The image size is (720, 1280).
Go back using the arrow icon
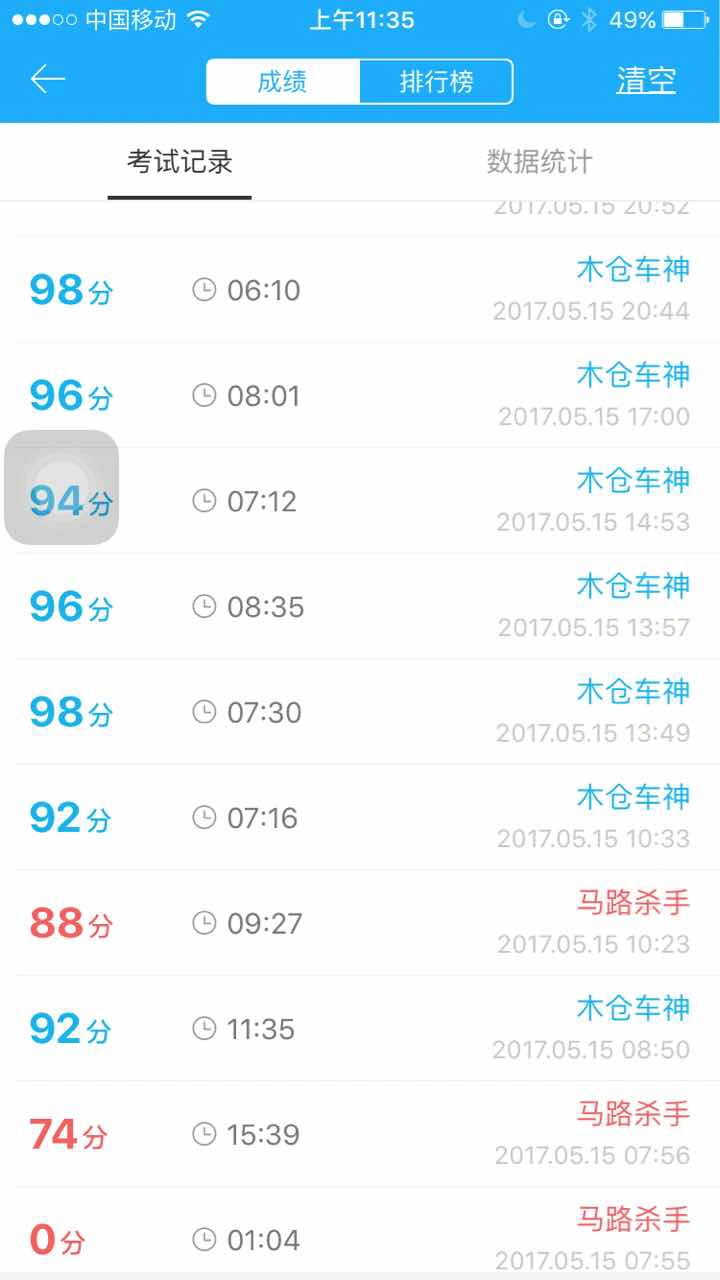47,80
